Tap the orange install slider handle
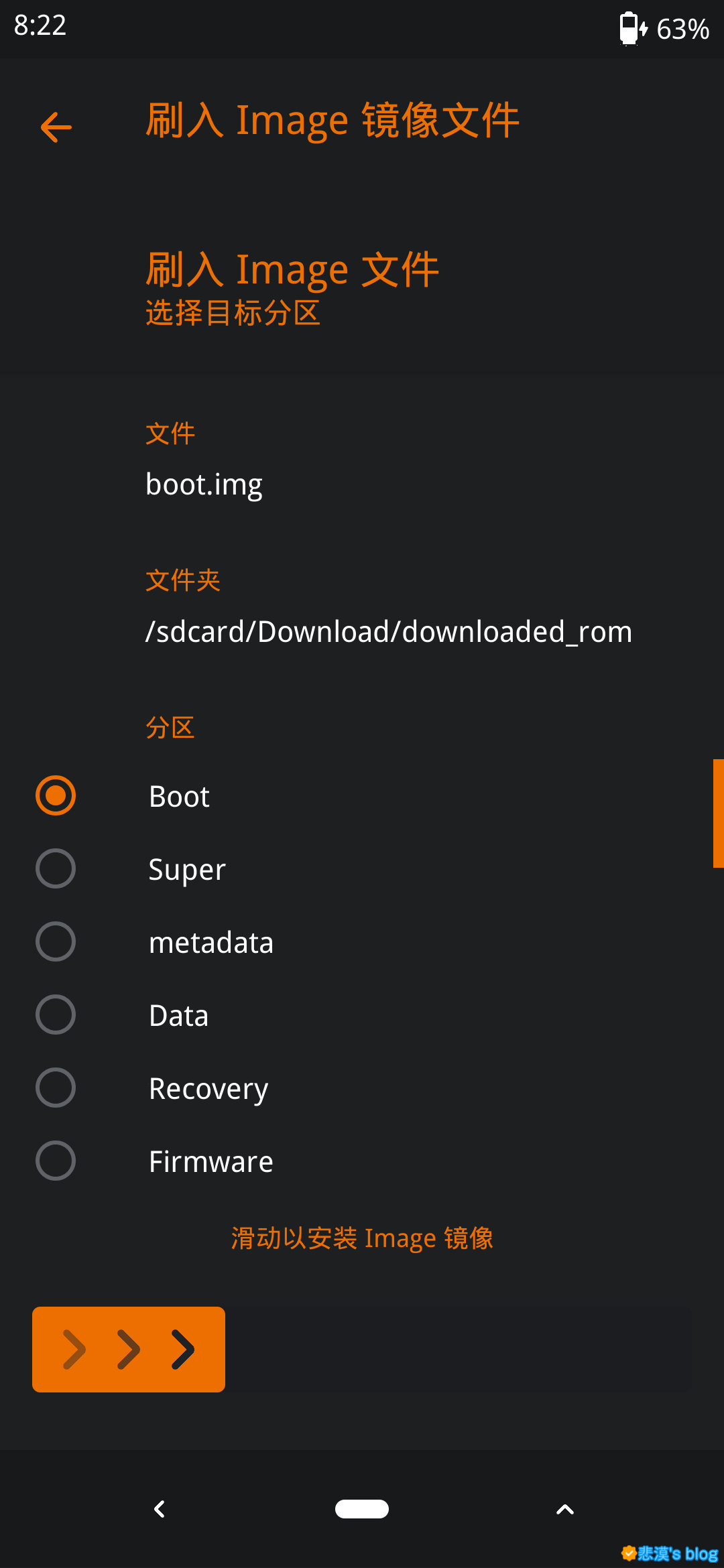 (129, 1349)
